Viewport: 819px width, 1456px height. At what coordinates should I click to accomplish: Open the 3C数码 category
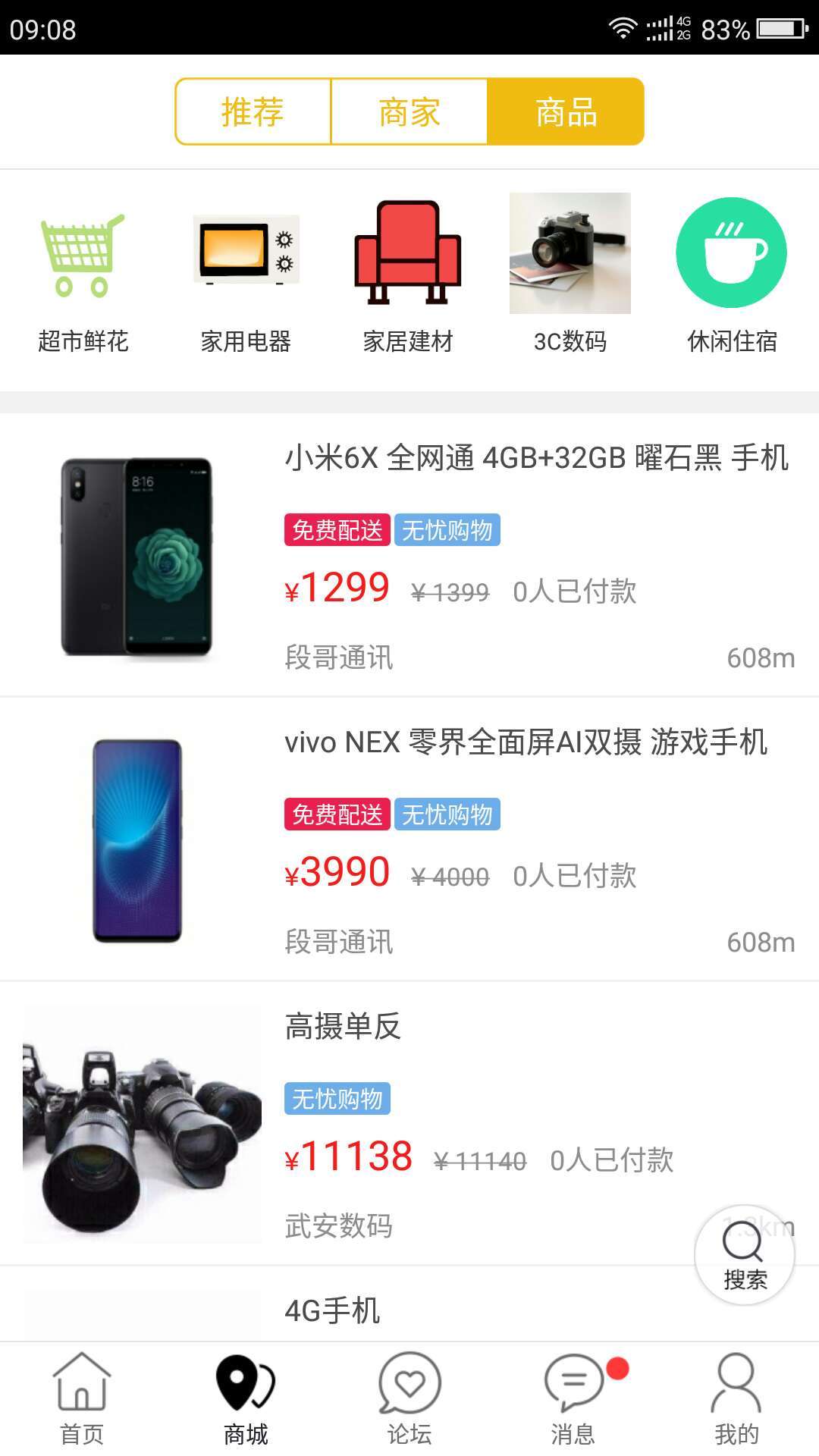pos(570,275)
